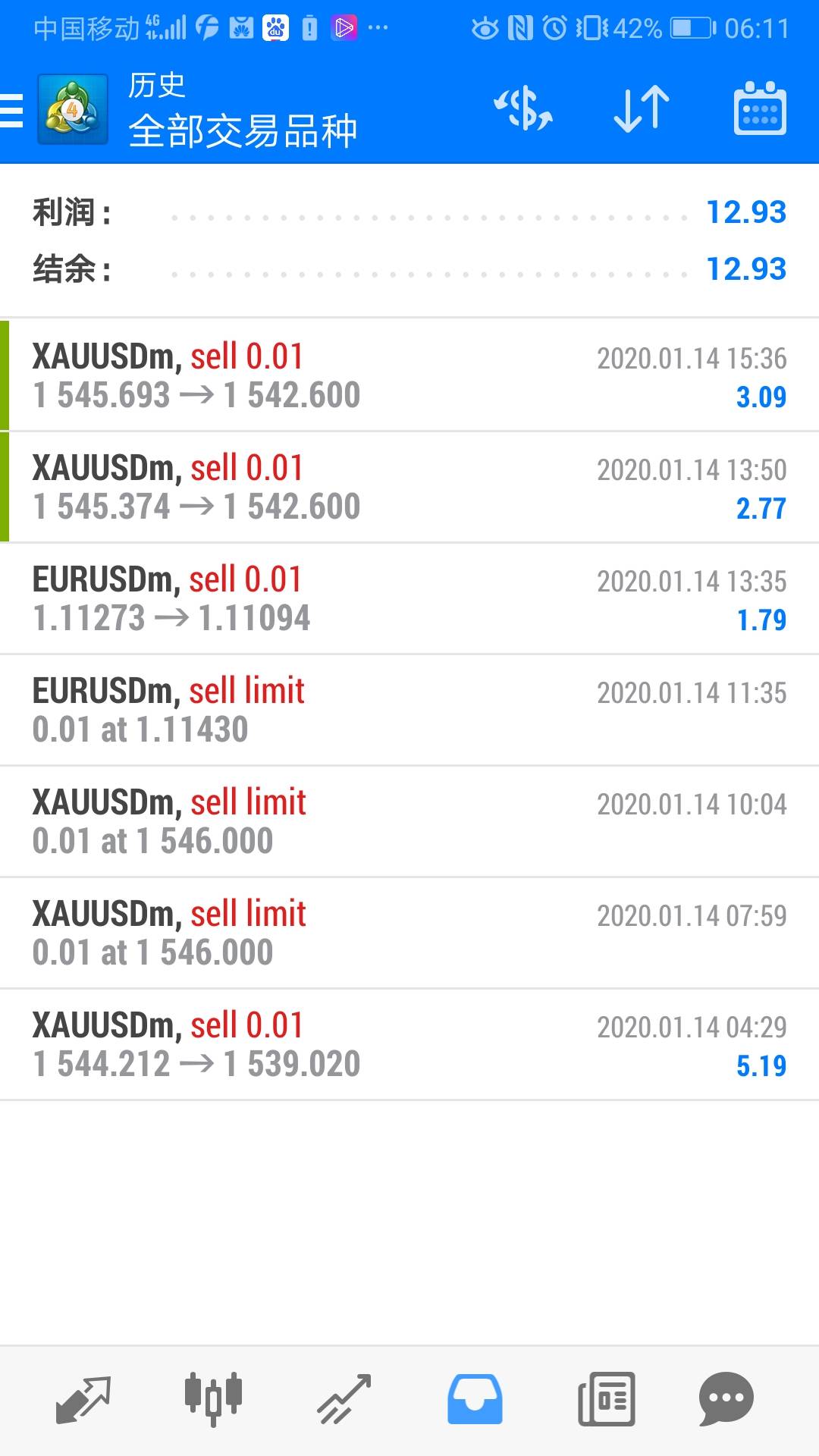Open XAUUSDm sell trade from 15:36
Screen dimensions: 819x1456
tap(409, 375)
